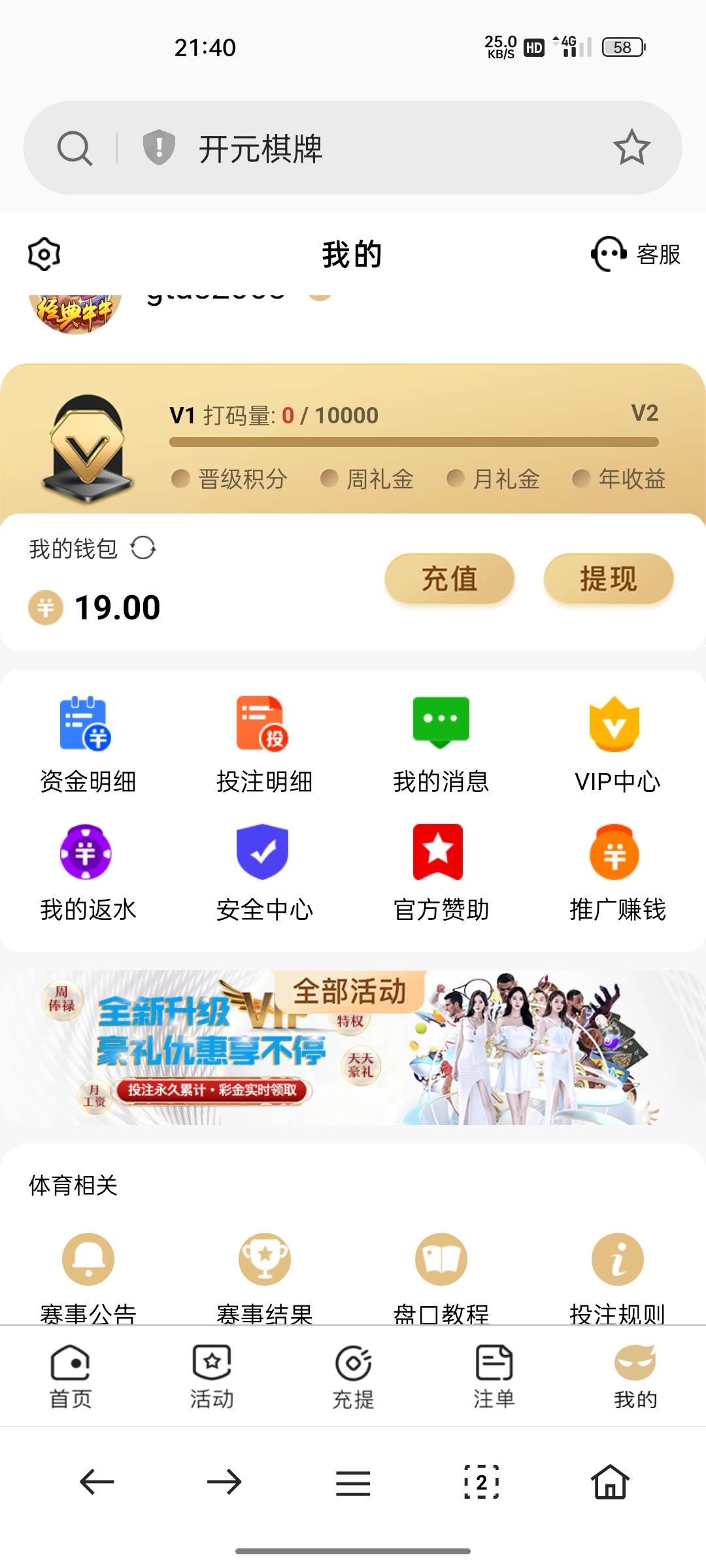Image resolution: width=706 pixels, height=1568 pixels.
Task: Open 推广赚钱
Action: [x=616, y=873]
